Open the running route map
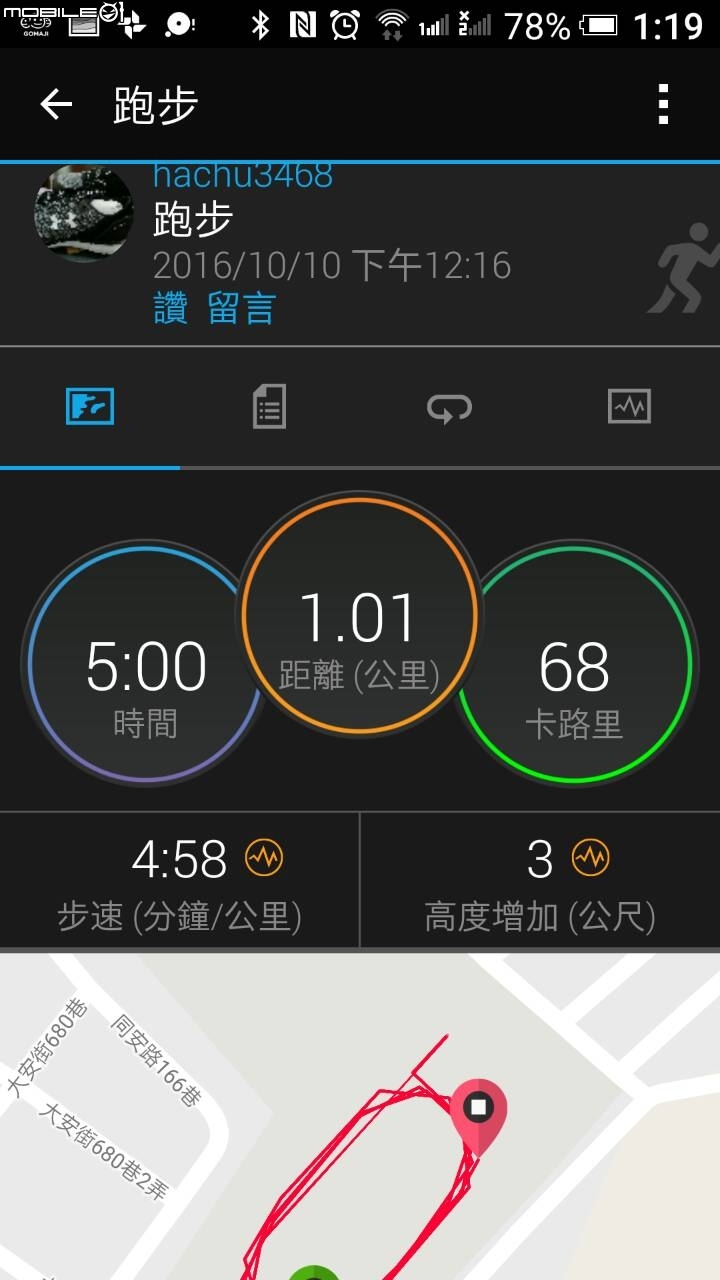 (x=360, y=1120)
